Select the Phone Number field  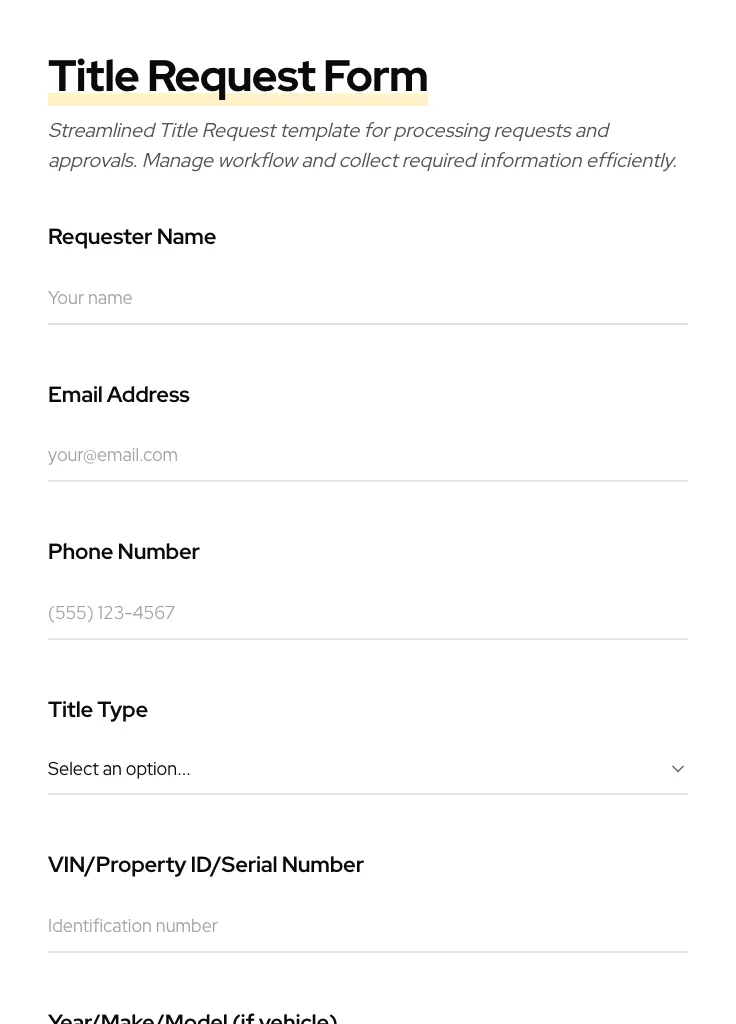[367, 613]
